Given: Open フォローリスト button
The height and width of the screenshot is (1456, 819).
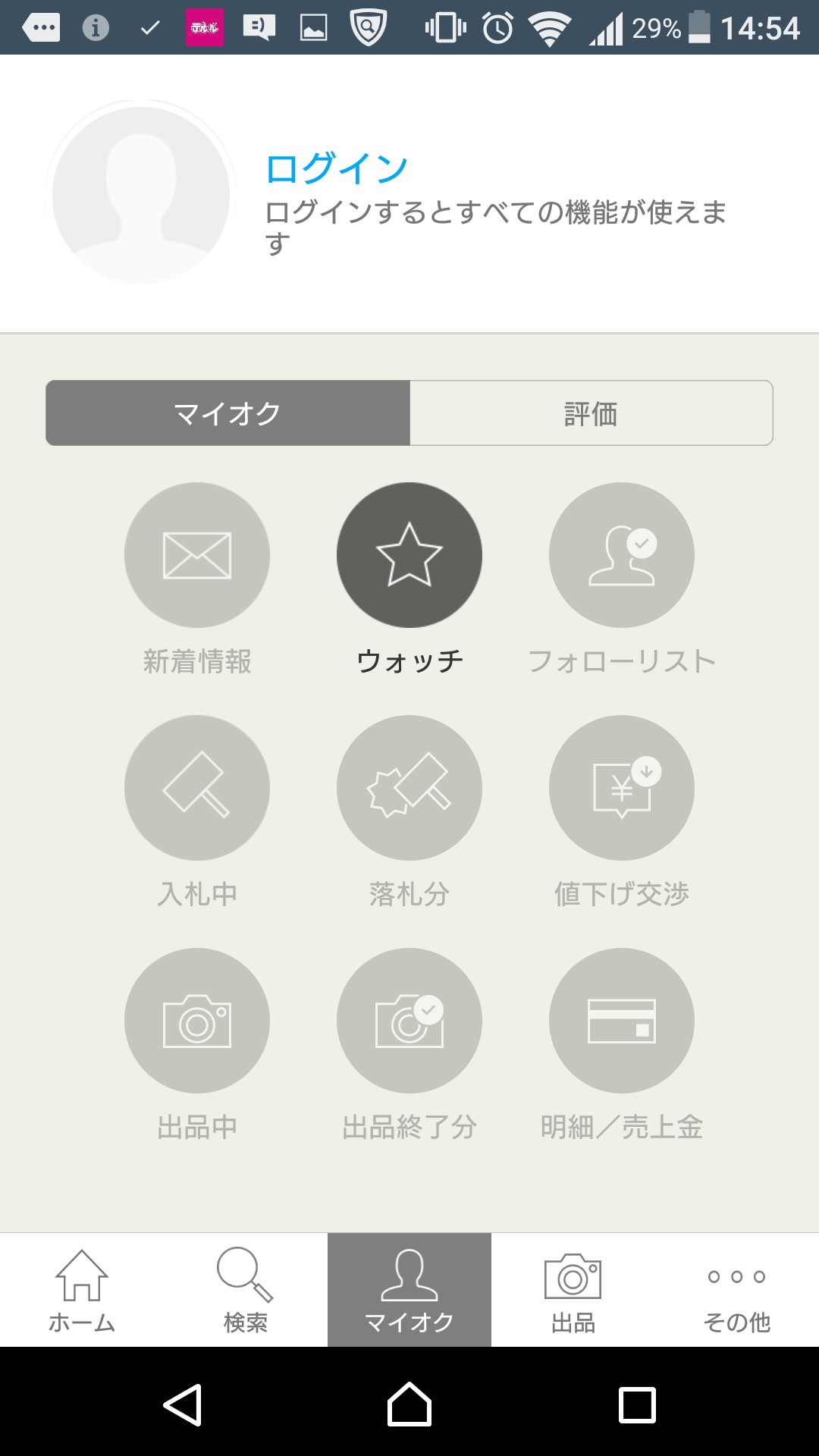Looking at the screenshot, I should click(622, 555).
